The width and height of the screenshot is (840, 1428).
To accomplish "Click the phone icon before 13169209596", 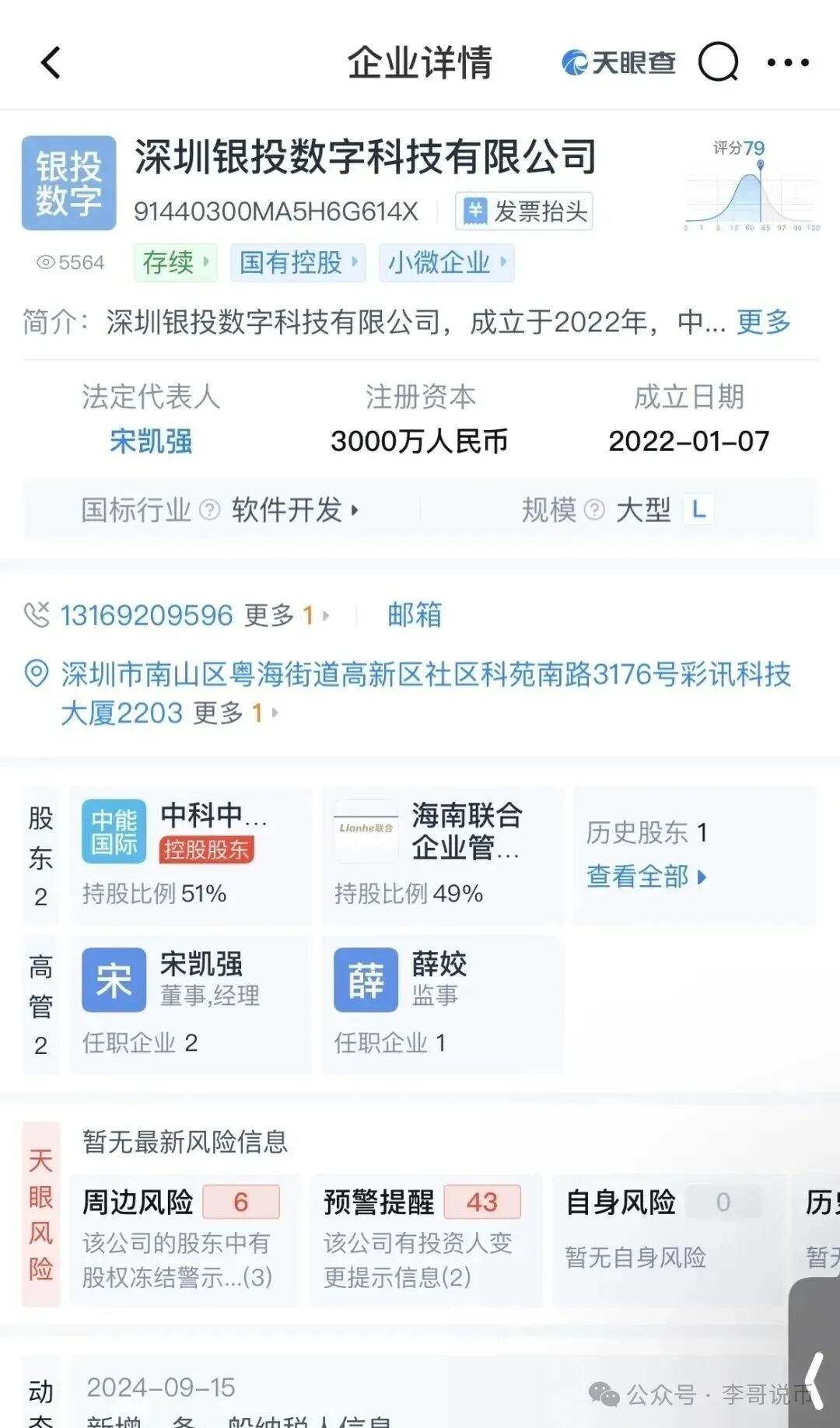I will 37,614.
